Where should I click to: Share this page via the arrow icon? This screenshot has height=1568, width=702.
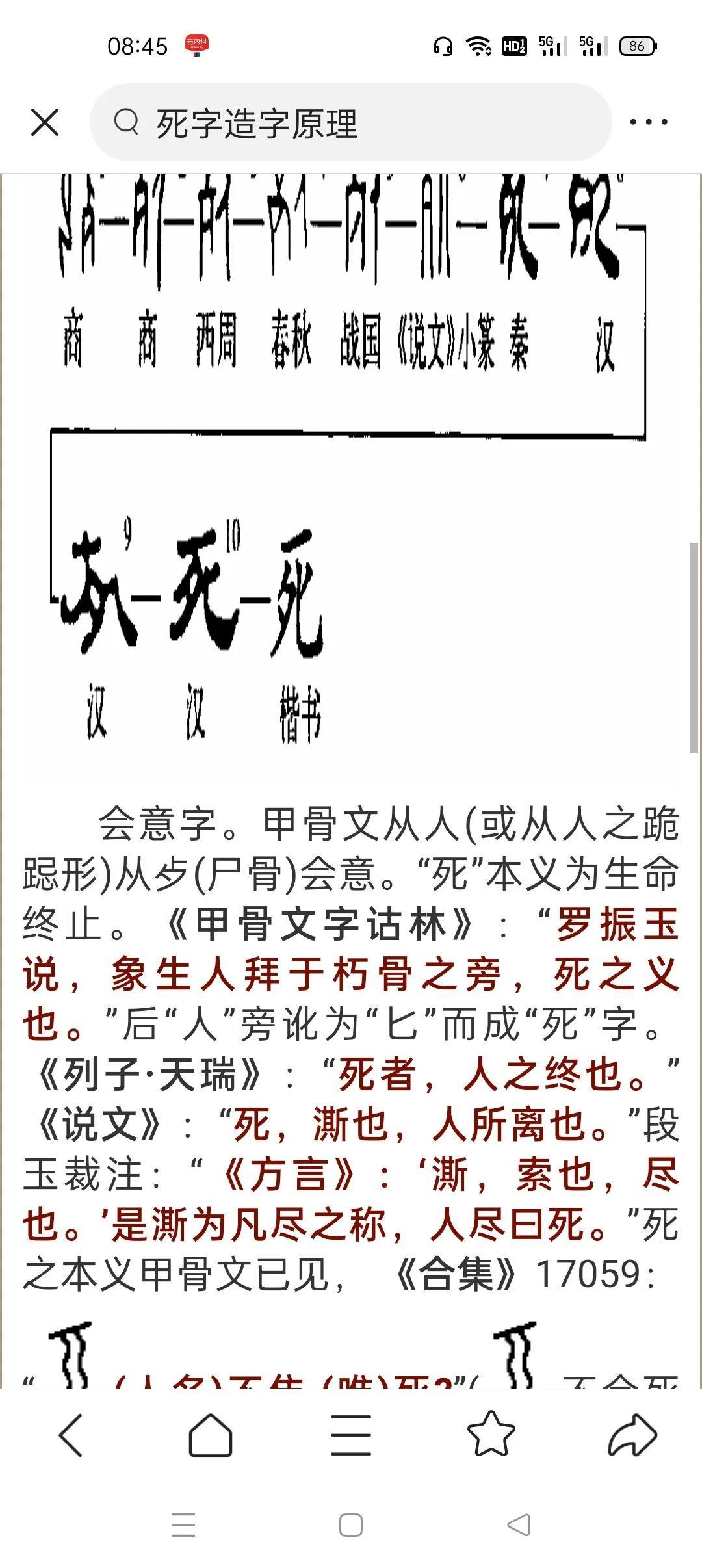tap(632, 1435)
